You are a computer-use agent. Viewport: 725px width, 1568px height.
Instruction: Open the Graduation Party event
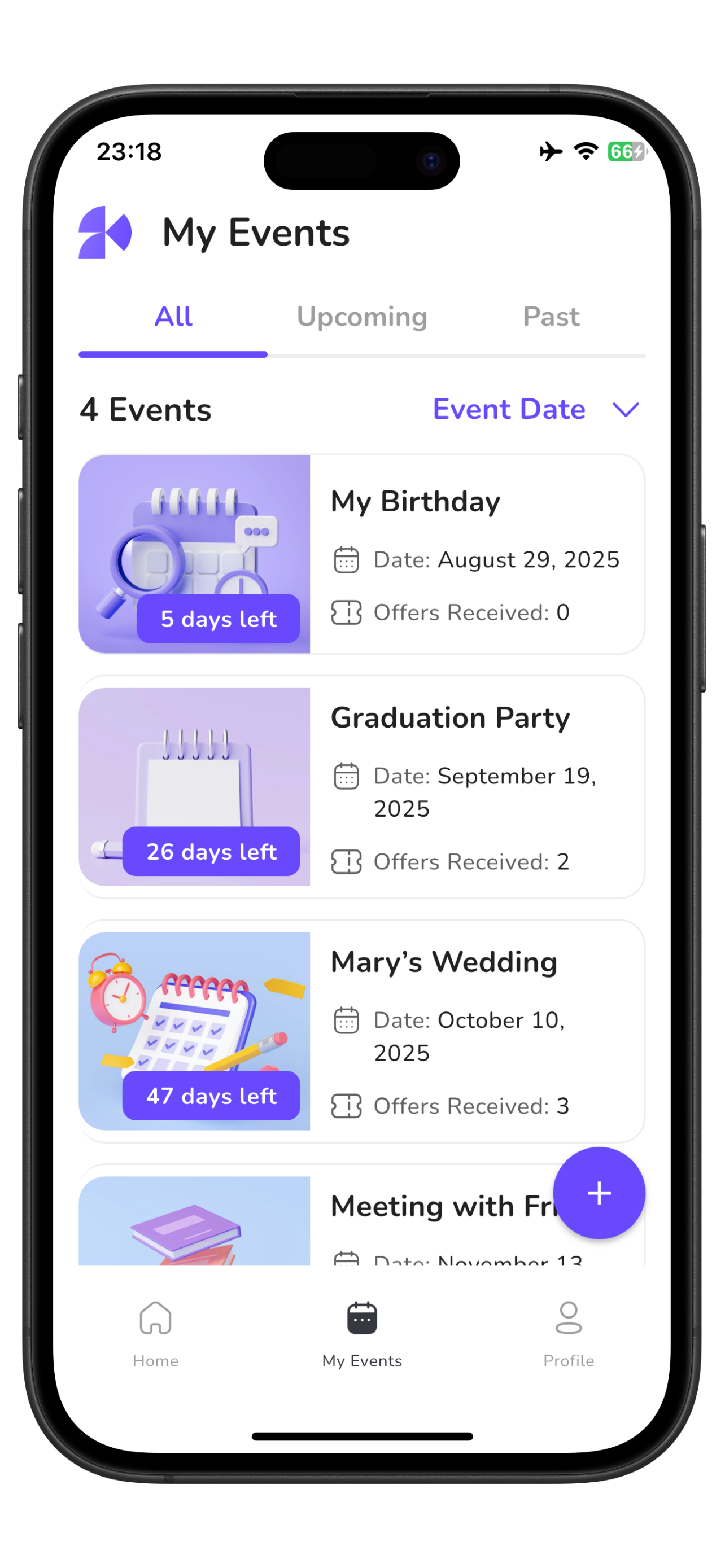[x=361, y=786]
